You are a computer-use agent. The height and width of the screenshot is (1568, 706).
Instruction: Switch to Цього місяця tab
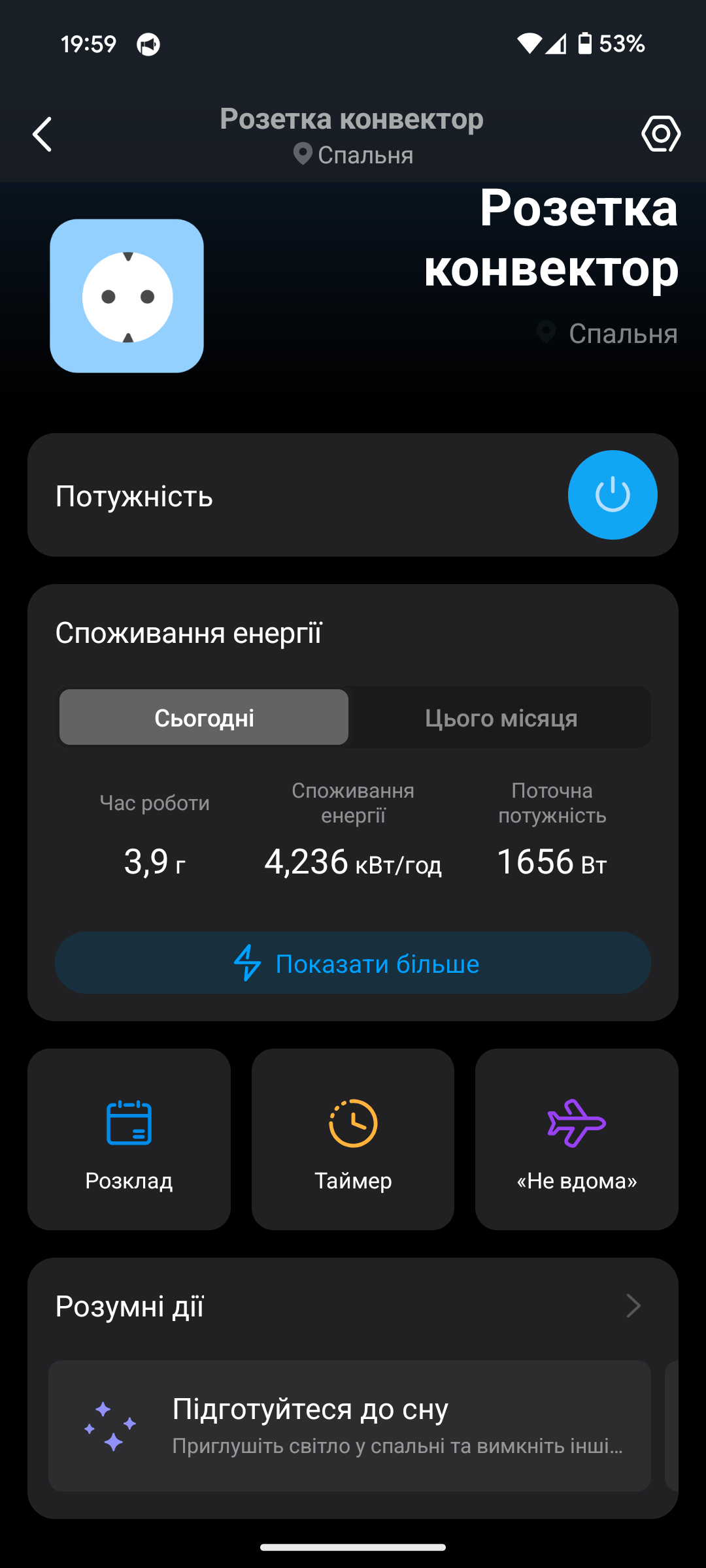501,717
